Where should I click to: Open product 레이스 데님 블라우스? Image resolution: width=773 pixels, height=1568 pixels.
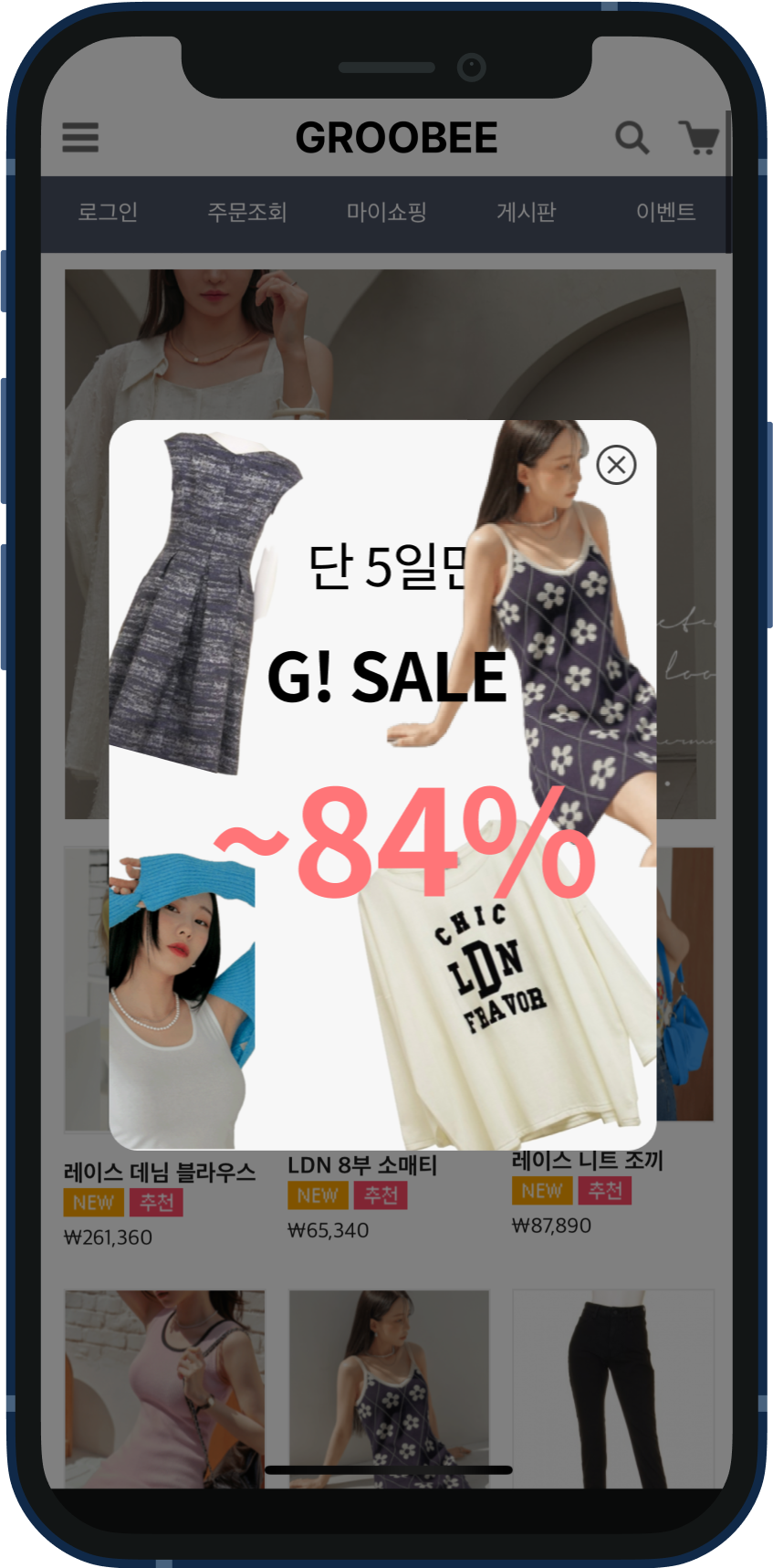(160, 1173)
